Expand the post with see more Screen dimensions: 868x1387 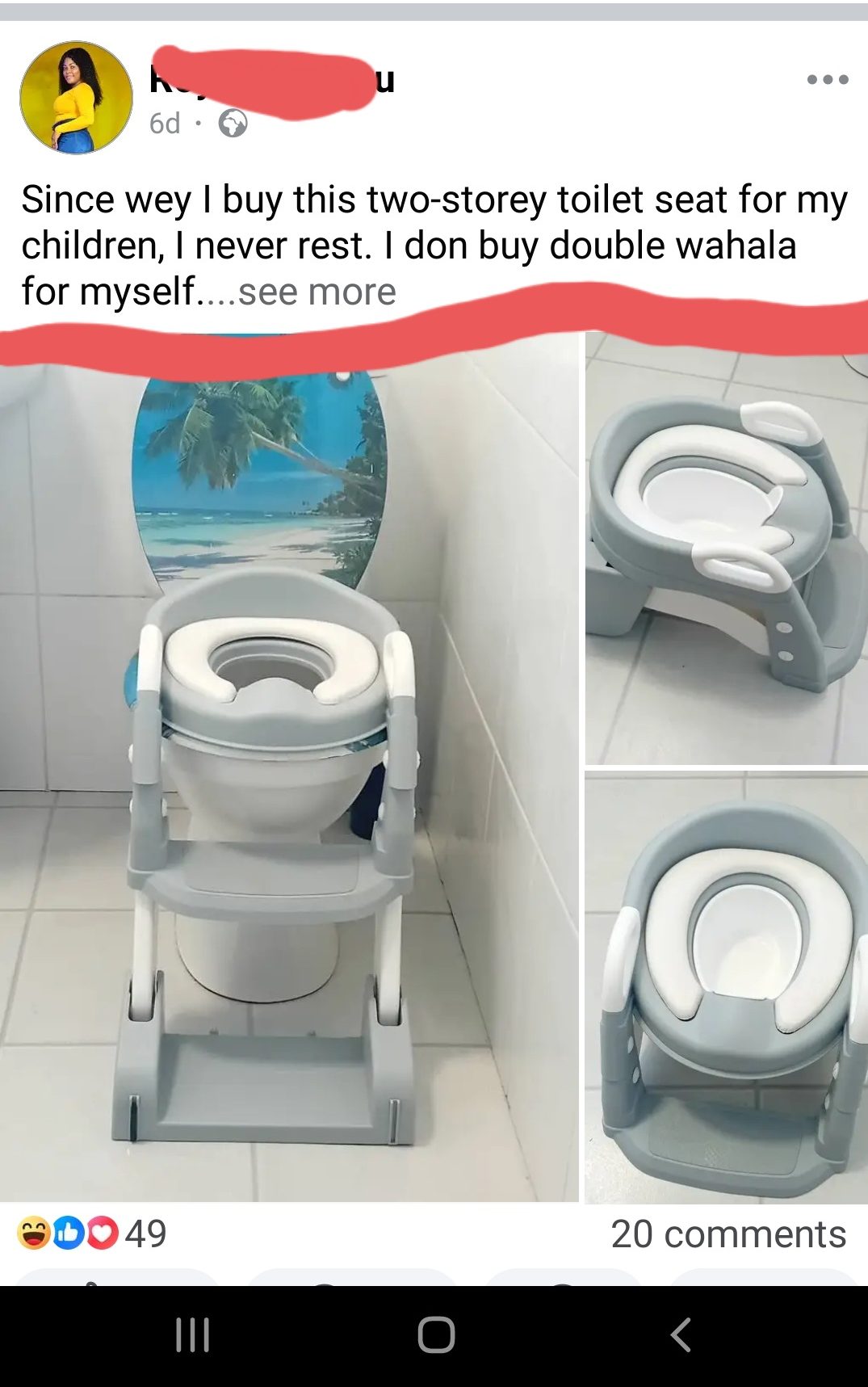pos(317,292)
